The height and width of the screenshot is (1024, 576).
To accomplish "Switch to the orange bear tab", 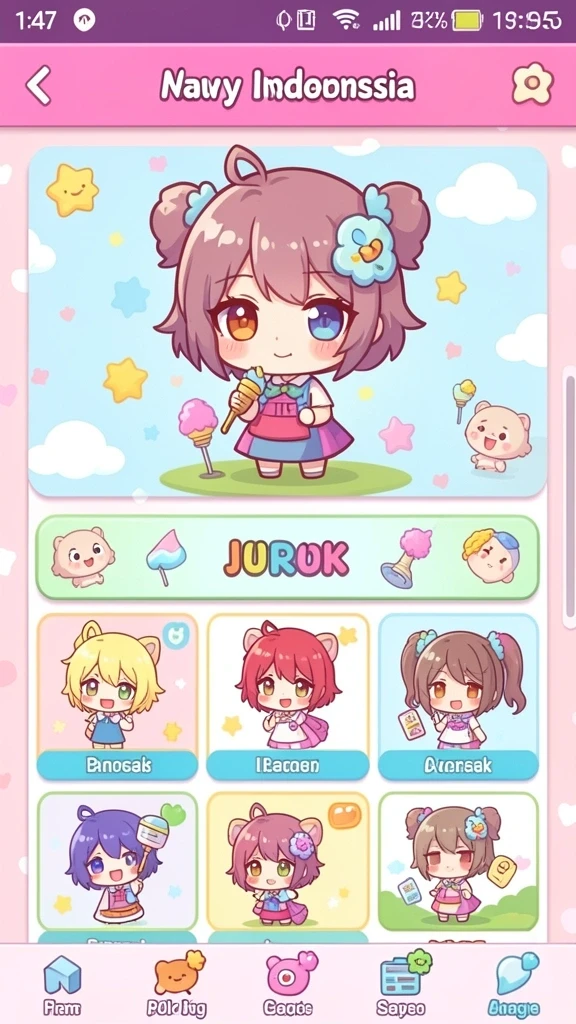I will click(176, 985).
